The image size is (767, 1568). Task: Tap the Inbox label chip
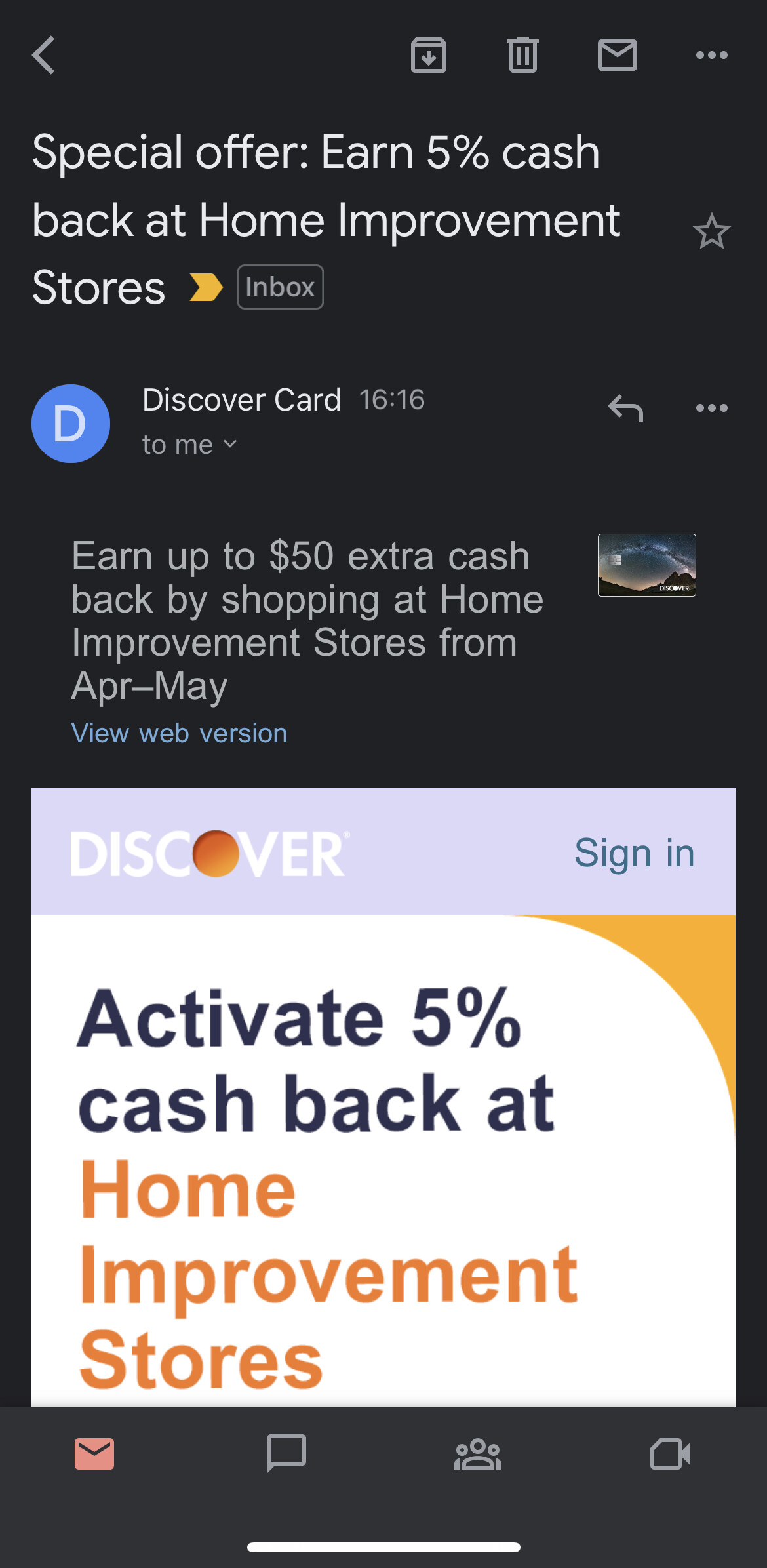[280, 287]
